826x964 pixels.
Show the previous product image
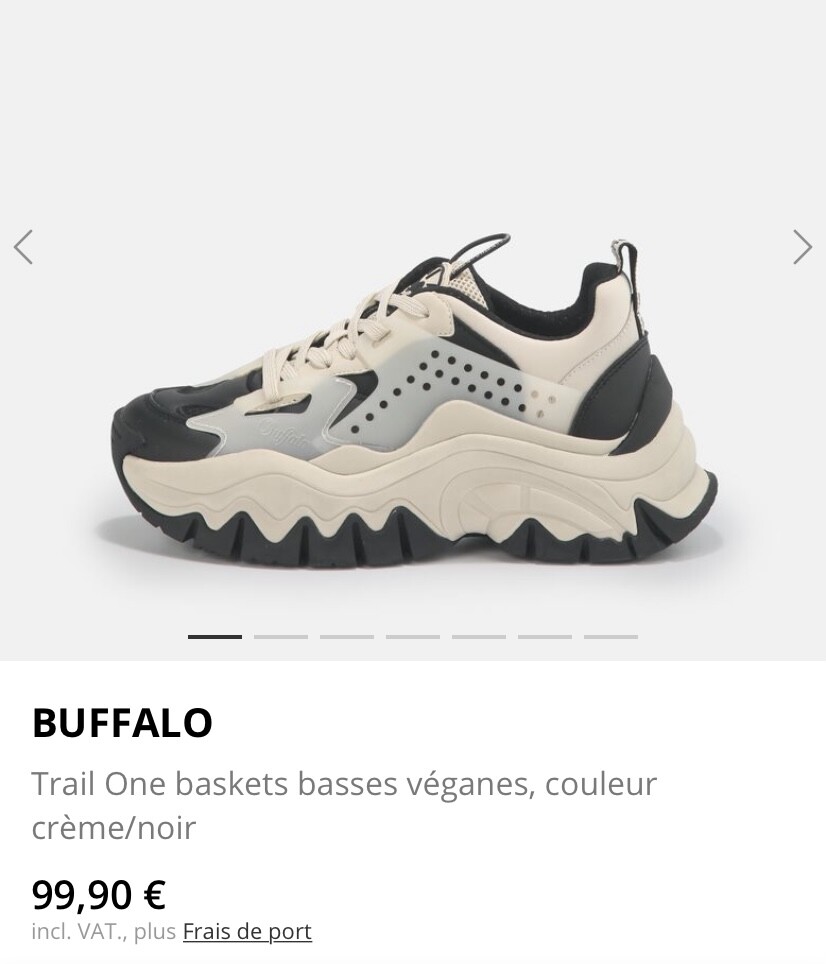(x=24, y=247)
